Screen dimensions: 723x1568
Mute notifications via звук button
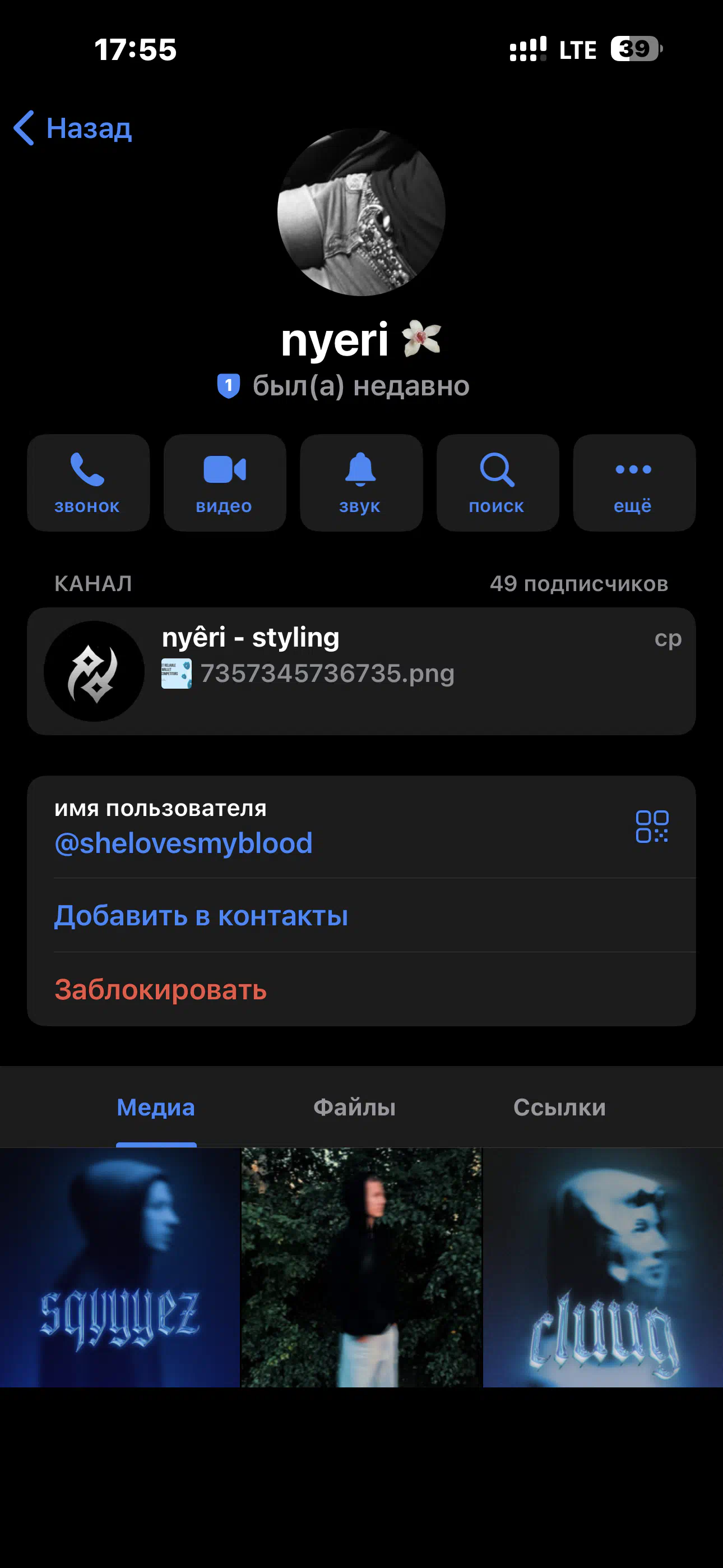pyautogui.click(x=361, y=483)
